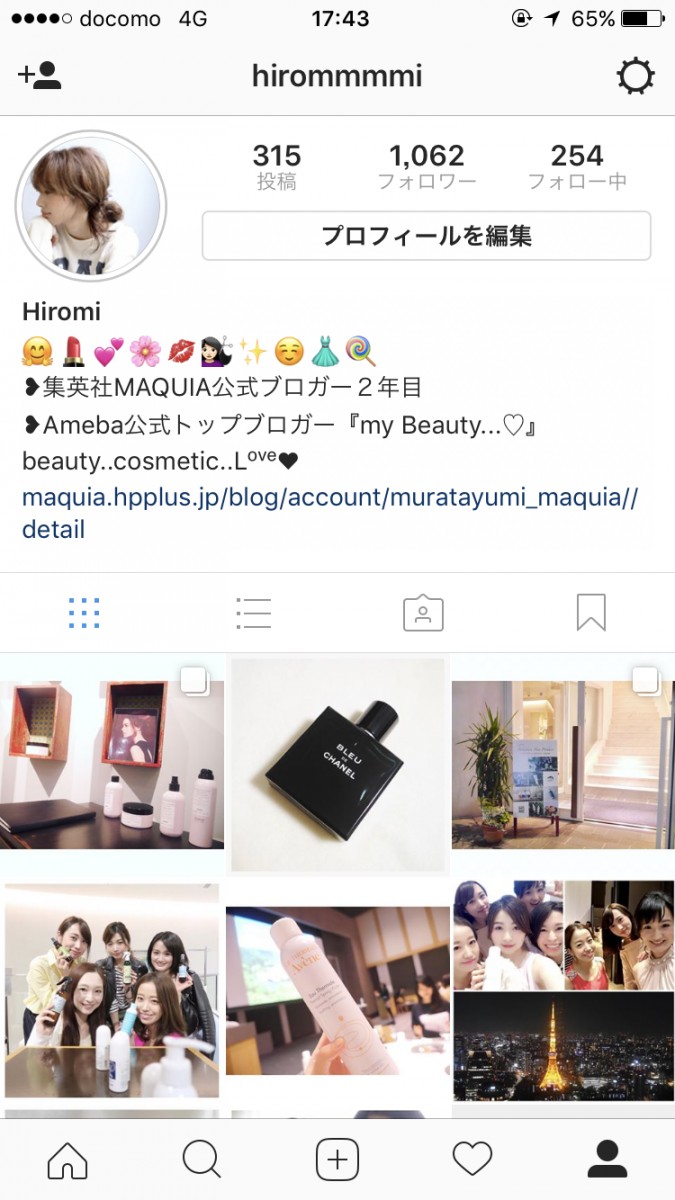
Task: Open the group photo holding bottles post
Action: (x=112, y=990)
